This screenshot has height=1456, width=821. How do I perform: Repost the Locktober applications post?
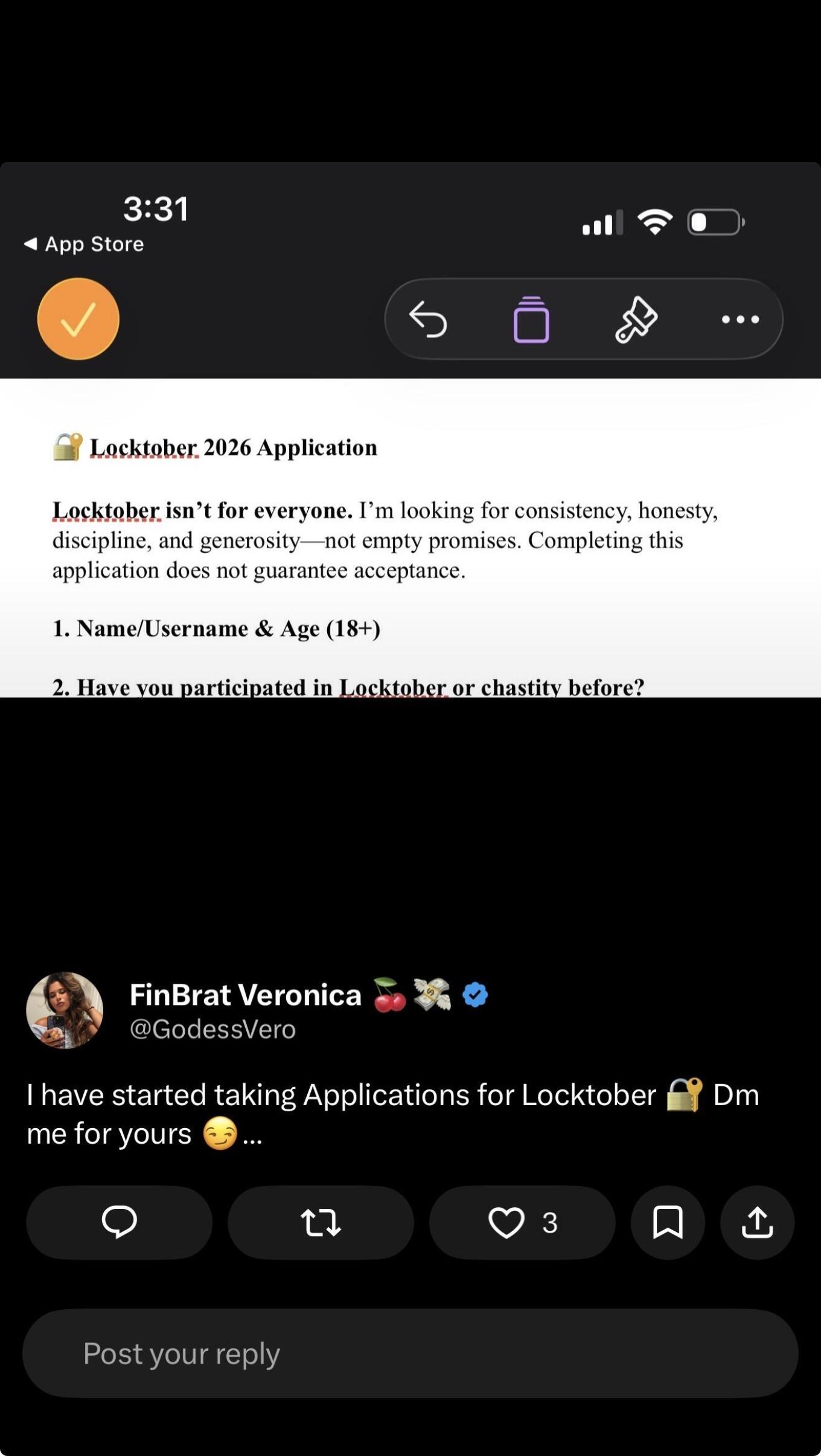click(321, 1222)
